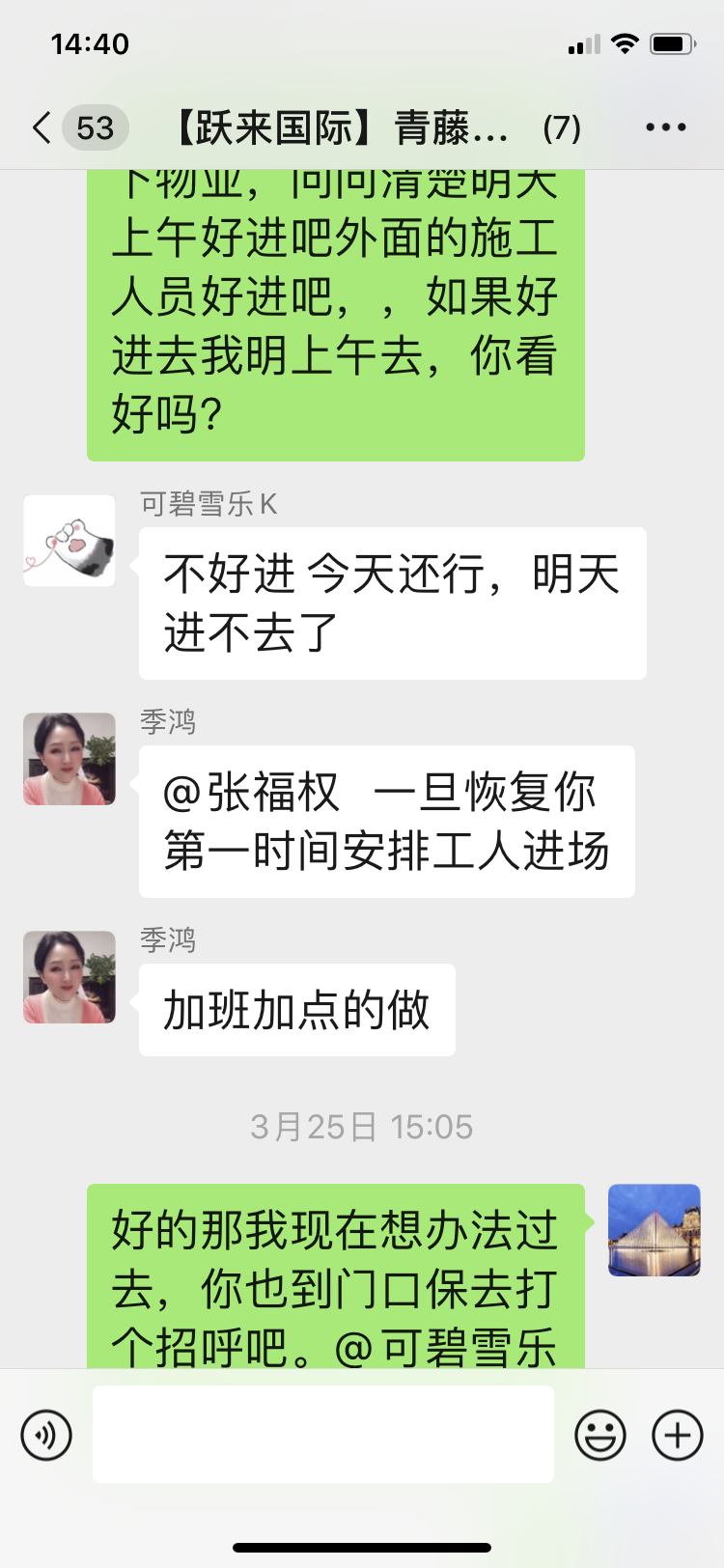Screen dimensions: 724x1568
Task: Open the plus attachments menu
Action: [x=678, y=1435]
